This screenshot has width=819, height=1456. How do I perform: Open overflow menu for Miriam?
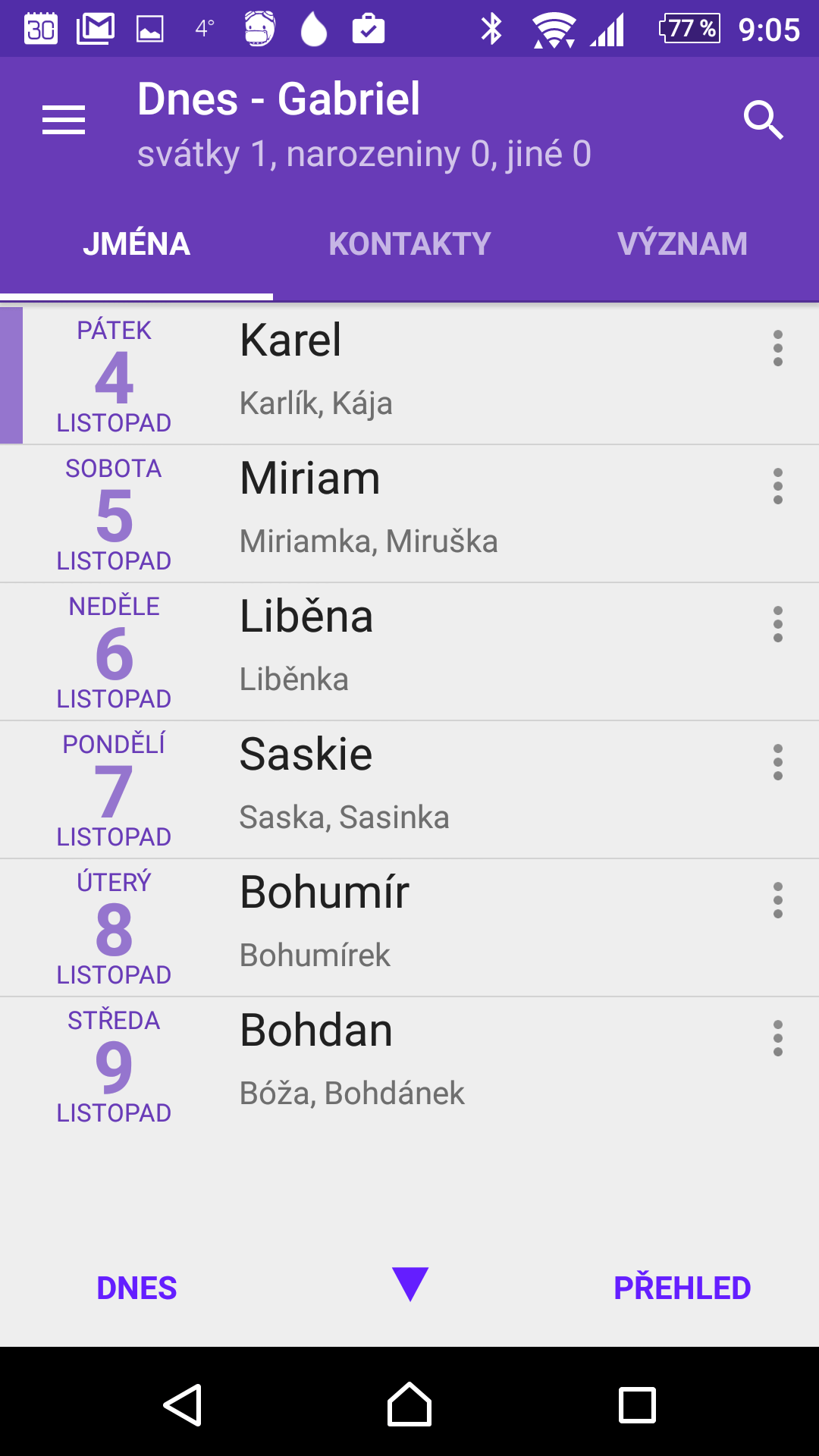coord(777,487)
